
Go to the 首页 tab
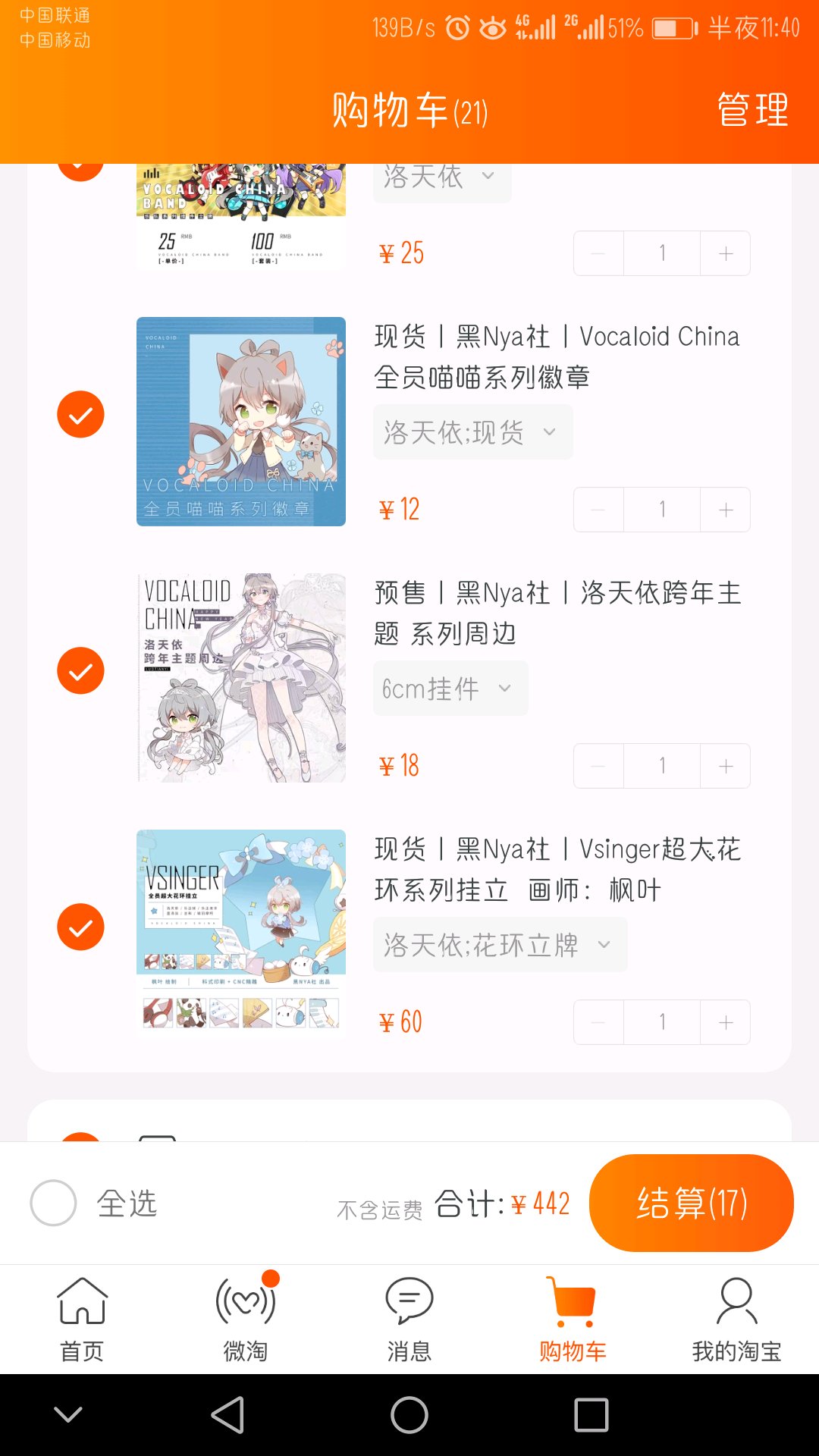coord(82,1319)
